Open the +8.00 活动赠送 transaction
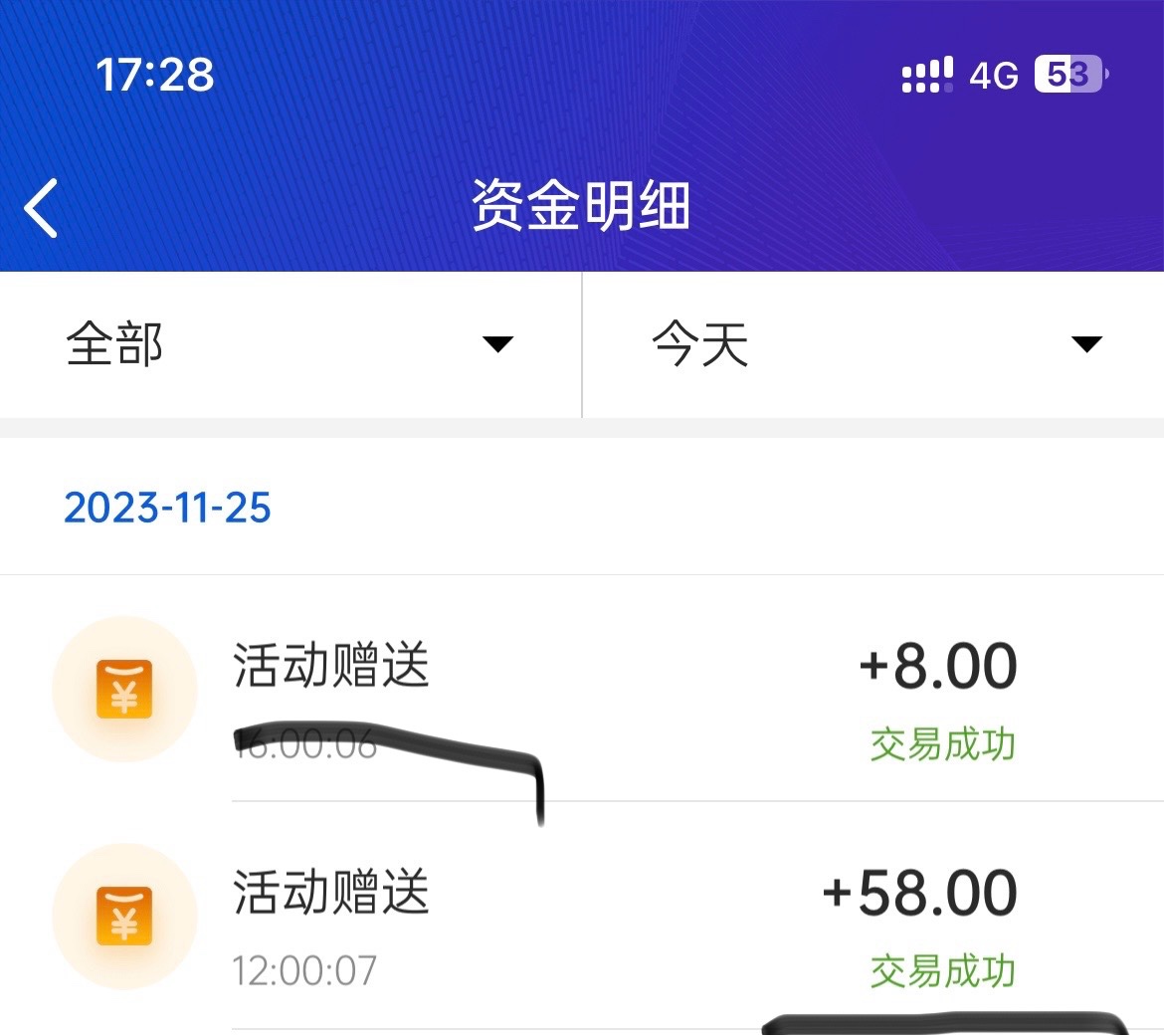 [597, 690]
